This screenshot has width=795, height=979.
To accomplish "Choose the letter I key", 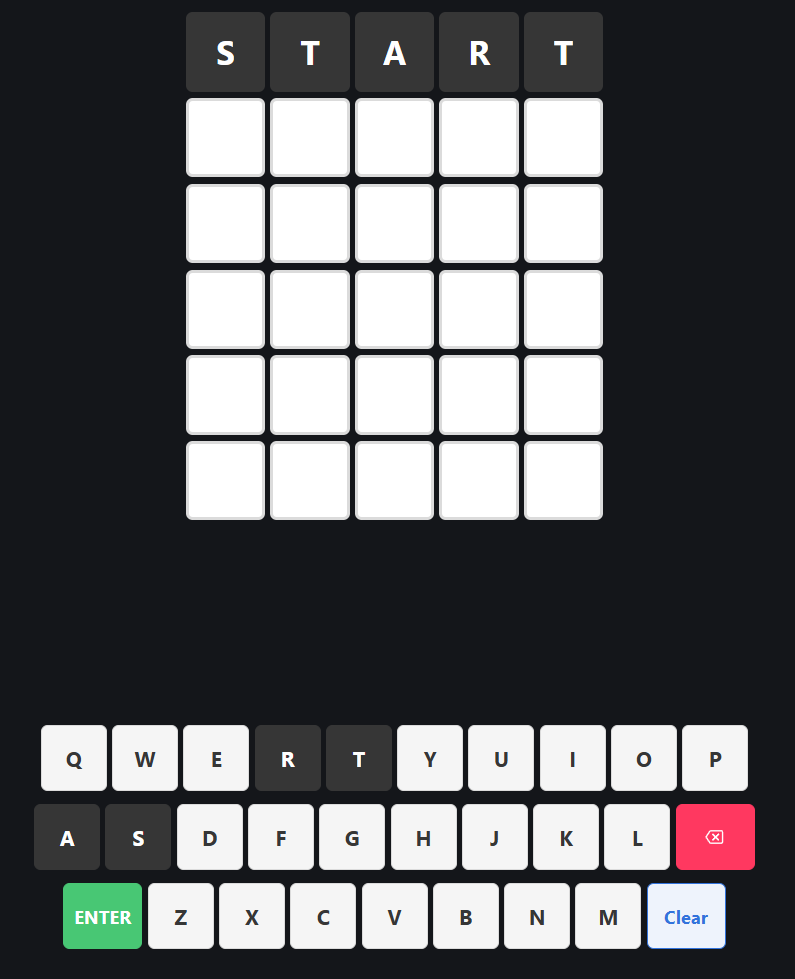I will (573, 758).
